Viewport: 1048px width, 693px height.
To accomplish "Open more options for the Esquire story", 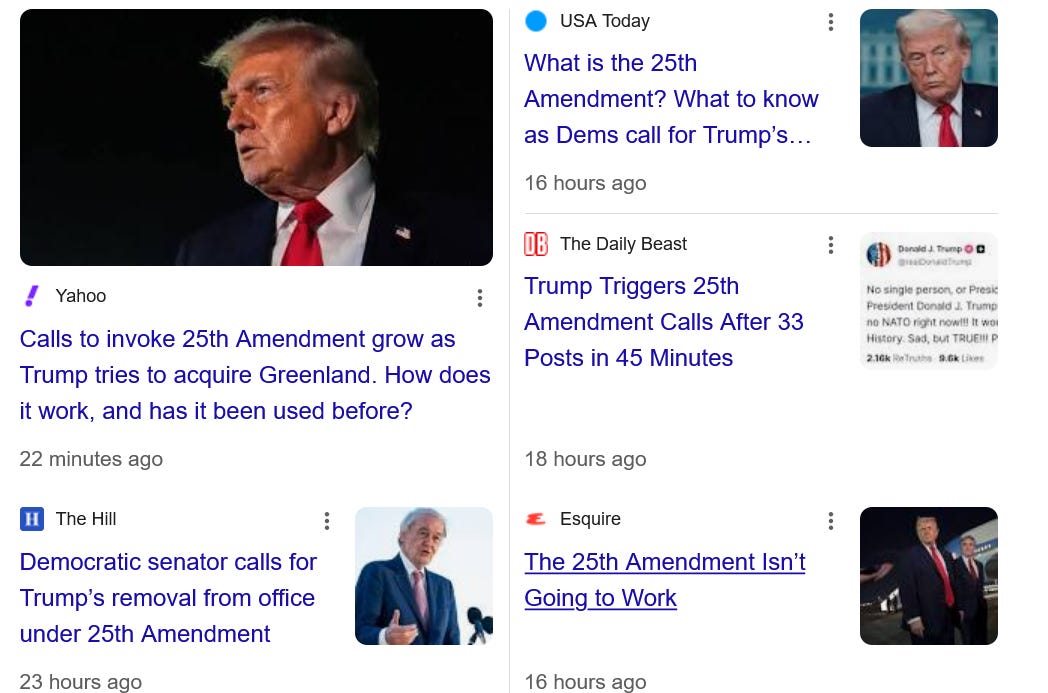I will coord(830,521).
